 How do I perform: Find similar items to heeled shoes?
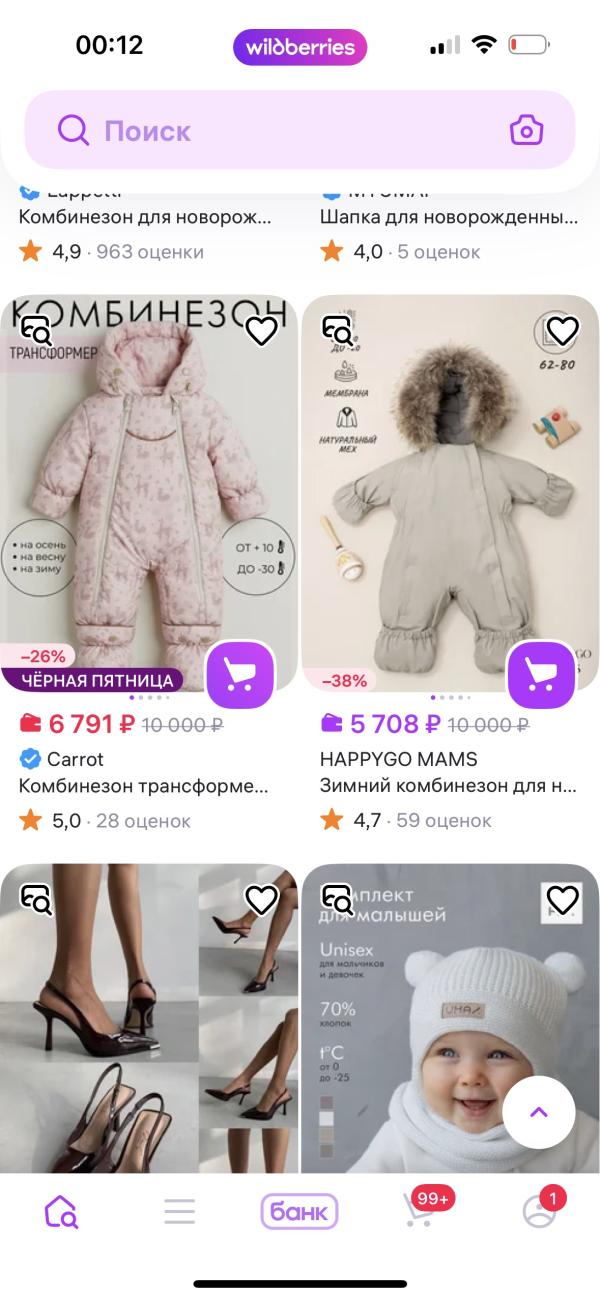click(x=37, y=900)
